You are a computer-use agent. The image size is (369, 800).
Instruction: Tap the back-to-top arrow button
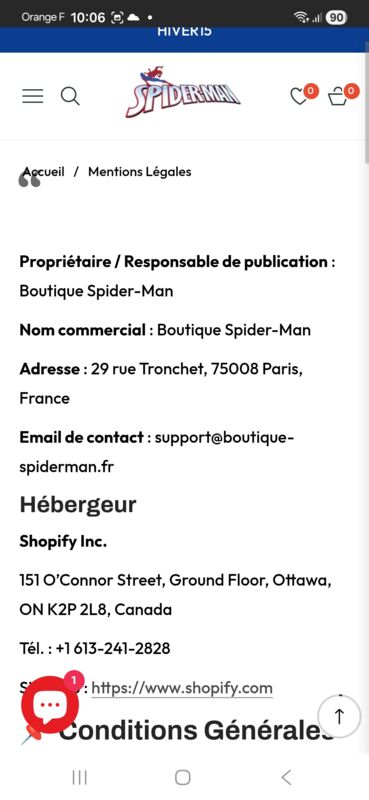339,716
